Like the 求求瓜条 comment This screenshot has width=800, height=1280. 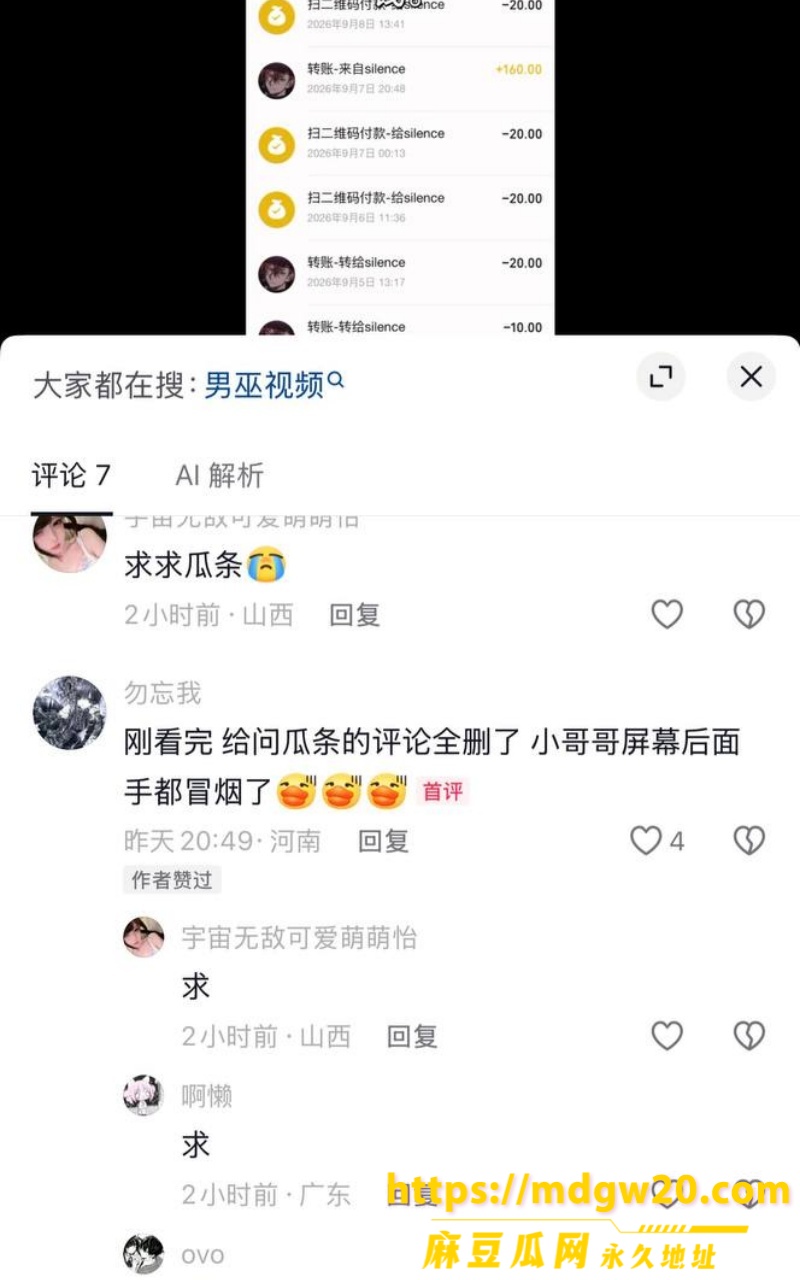coord(667,614)
